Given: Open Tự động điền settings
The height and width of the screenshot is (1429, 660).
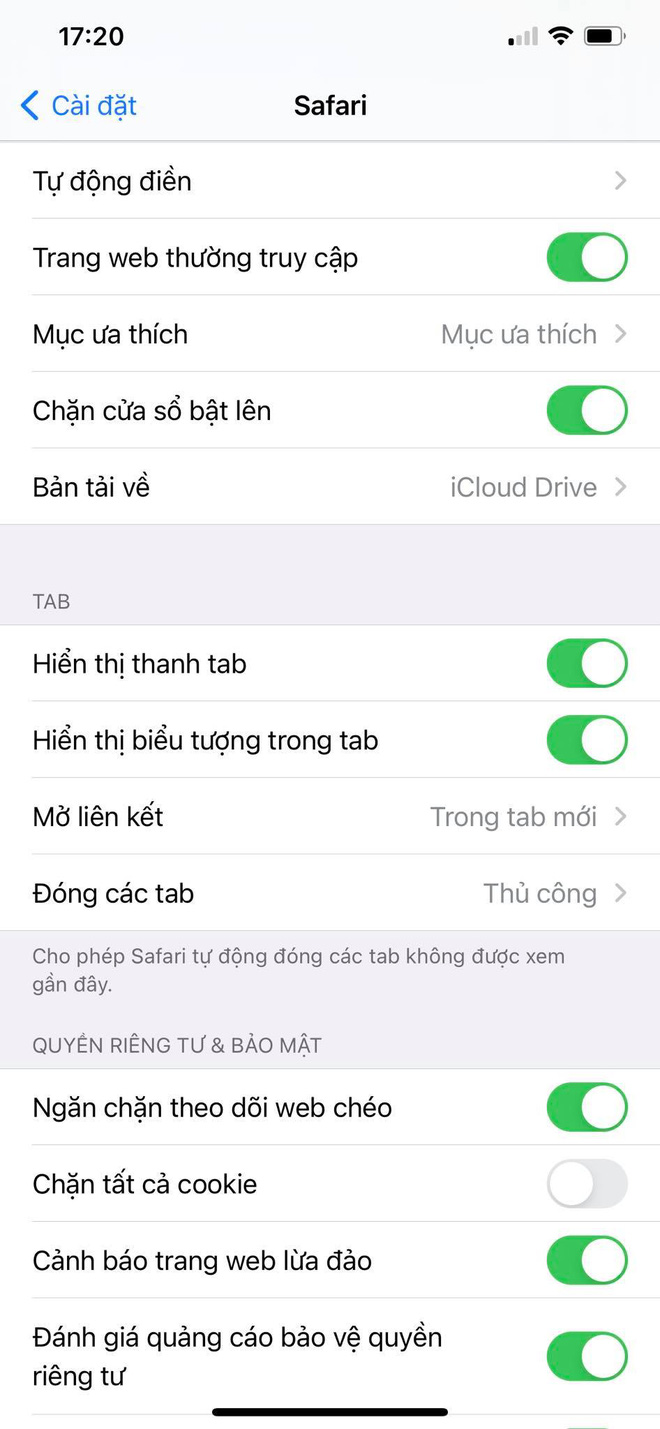Looking at the screenshot, I should 330,181.
